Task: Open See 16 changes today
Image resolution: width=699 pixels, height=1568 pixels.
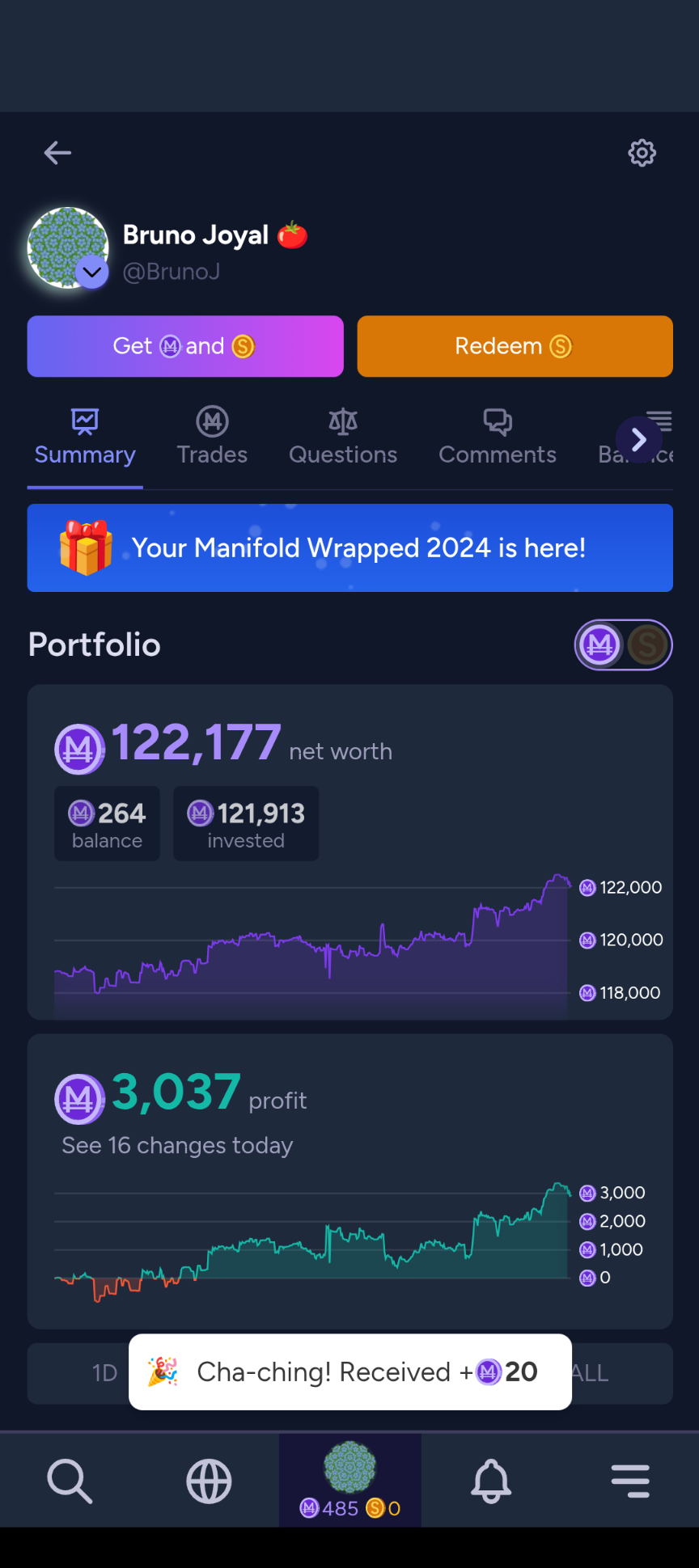Action: coord(177,1145)
